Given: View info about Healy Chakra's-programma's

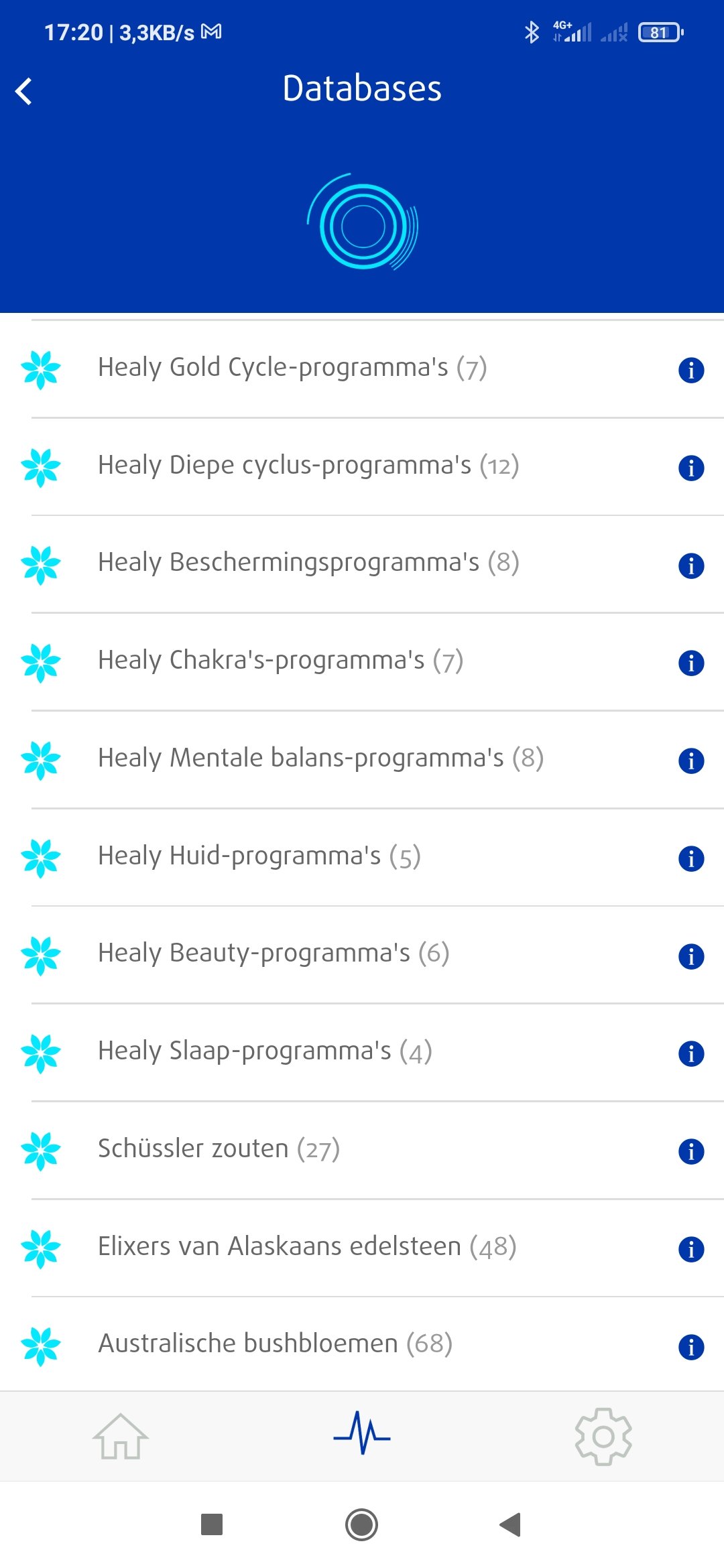Looking at the screenshot, I should coord(691,663).
